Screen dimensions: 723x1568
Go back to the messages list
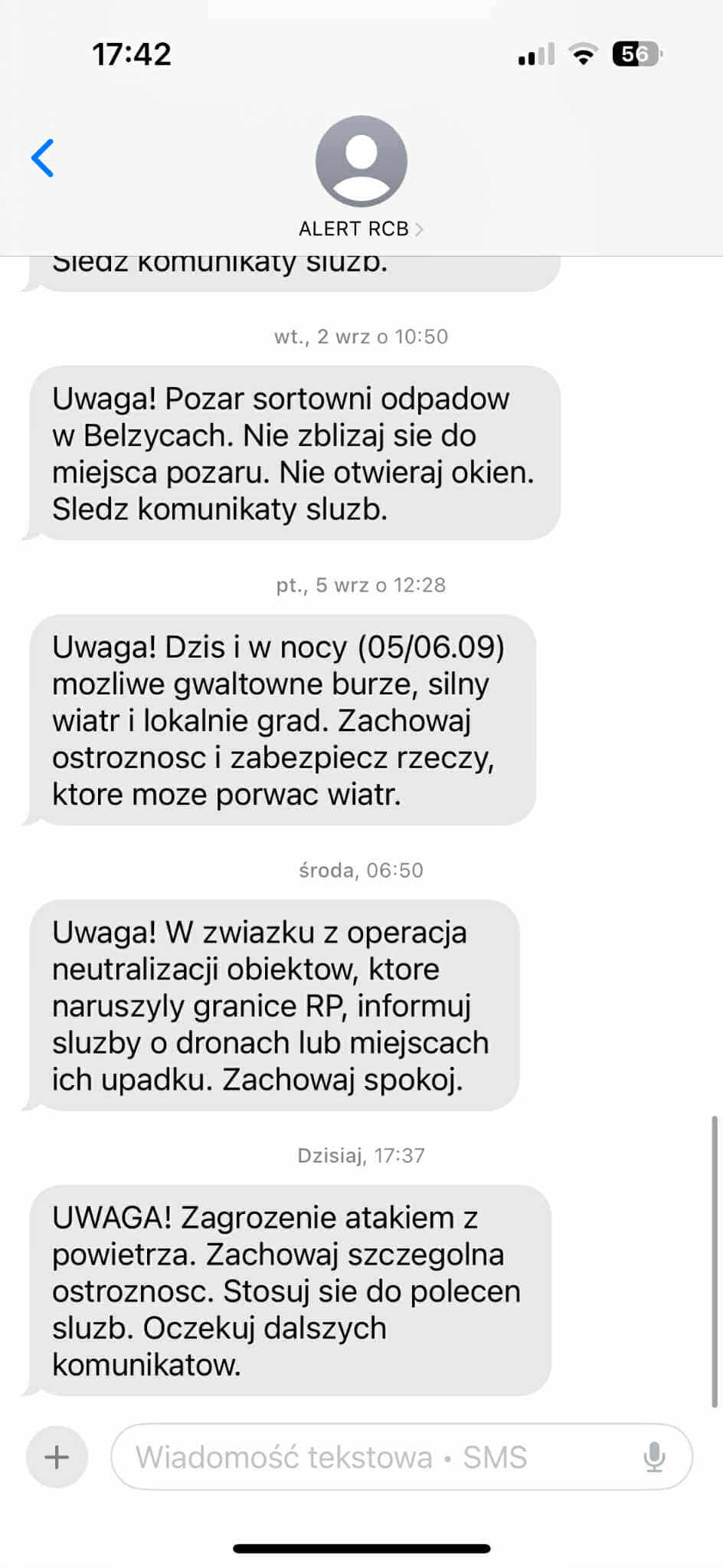click(43, 159)
